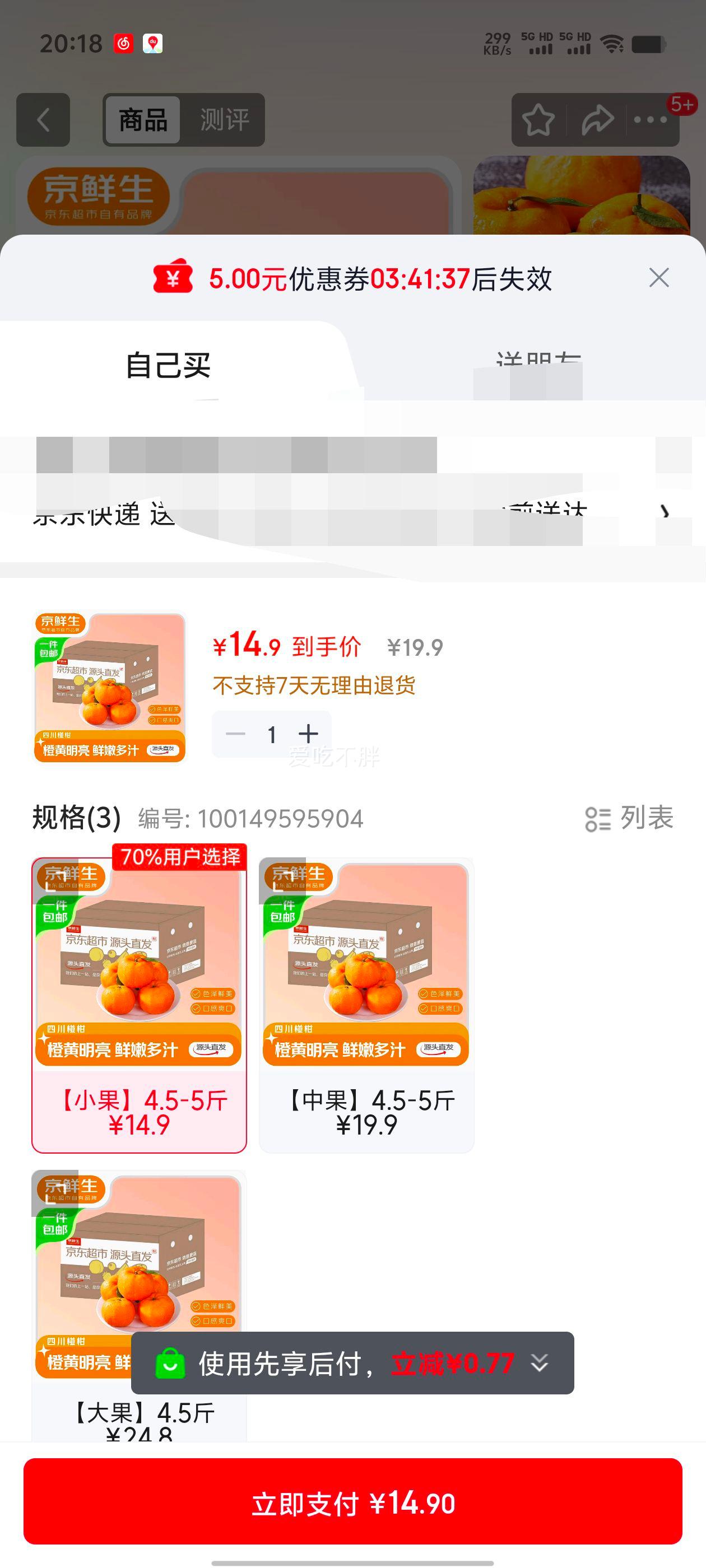Dismiss the 5.00元 coupon banner

point(659,278)
